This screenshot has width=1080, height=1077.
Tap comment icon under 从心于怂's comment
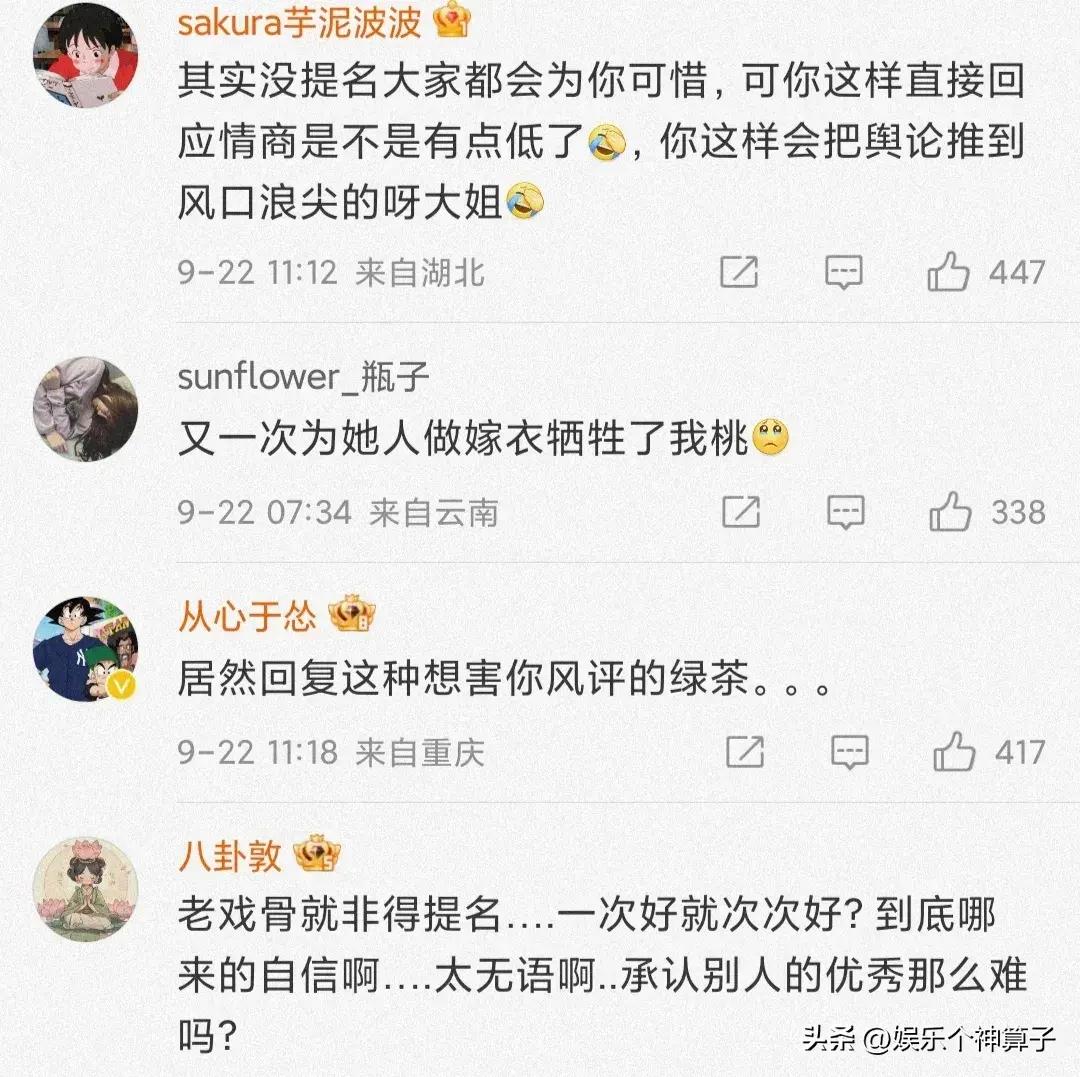pyautogui.click(x=850, y=752)
